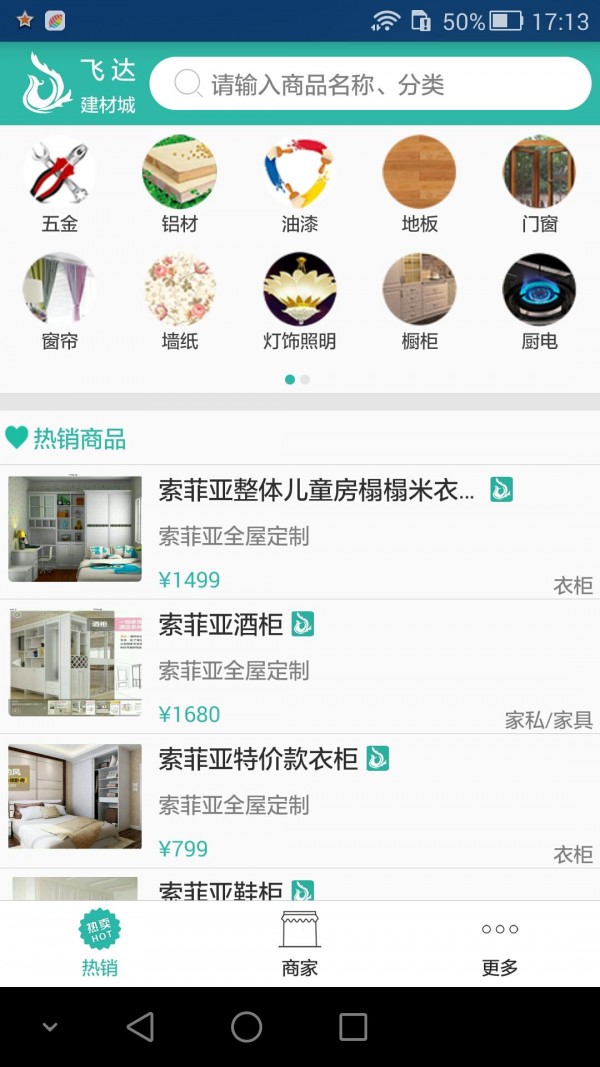Browse the 墙纸 wallpaper category
Image resolution: width=600 pixels, height=1067 pixels.
click(x=180, y=301)
